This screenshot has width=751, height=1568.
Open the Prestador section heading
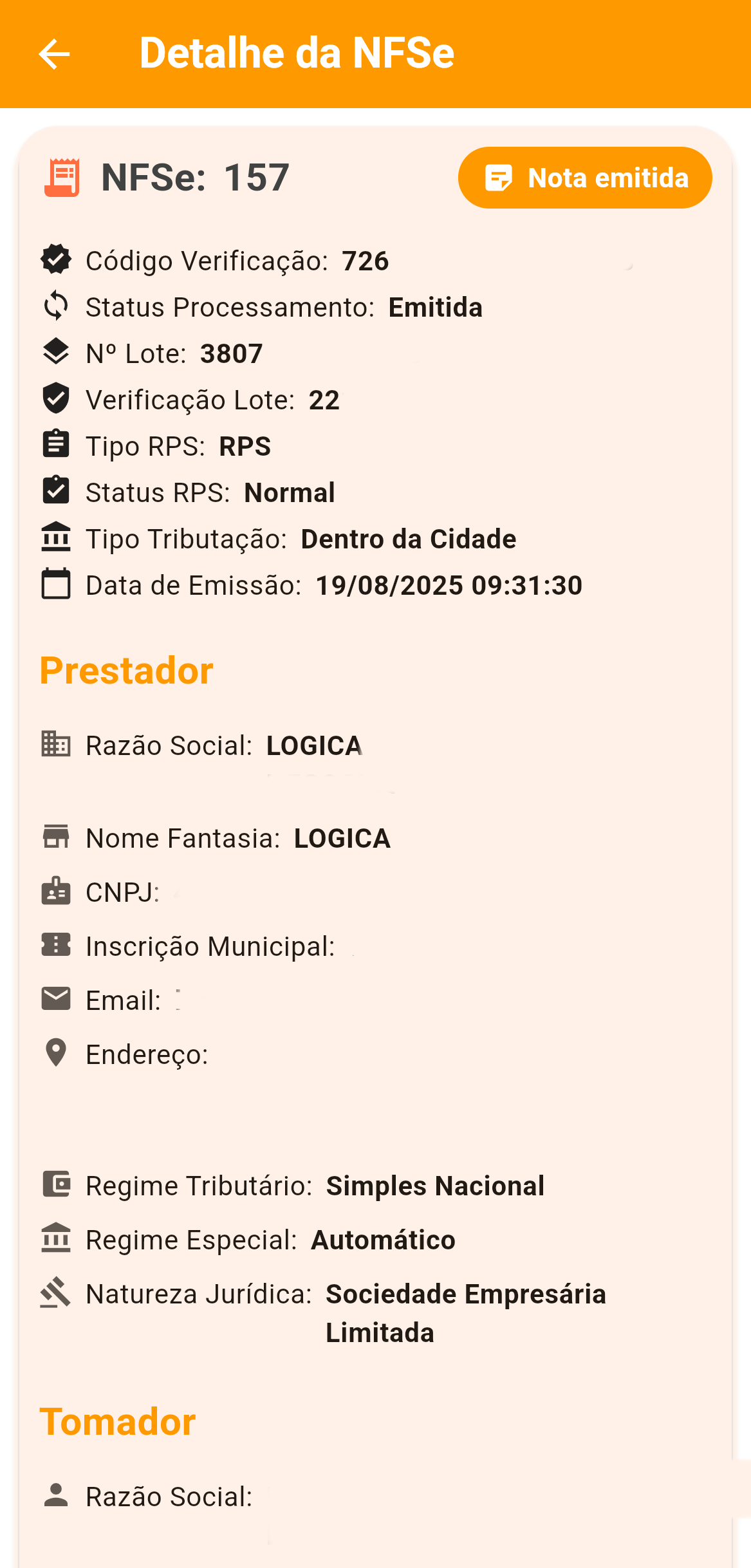point(127,671)
